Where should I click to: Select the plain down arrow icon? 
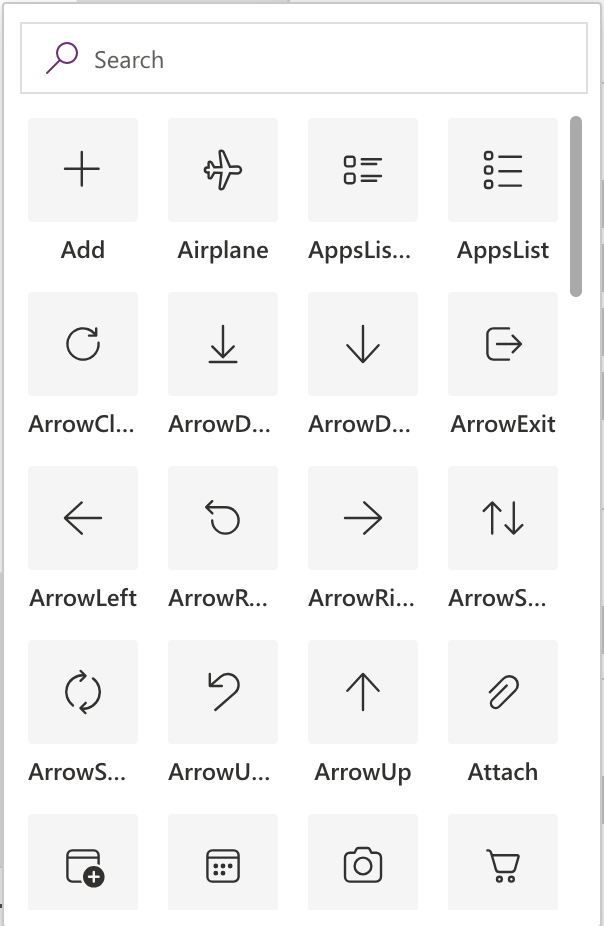[x=363, y=344]
